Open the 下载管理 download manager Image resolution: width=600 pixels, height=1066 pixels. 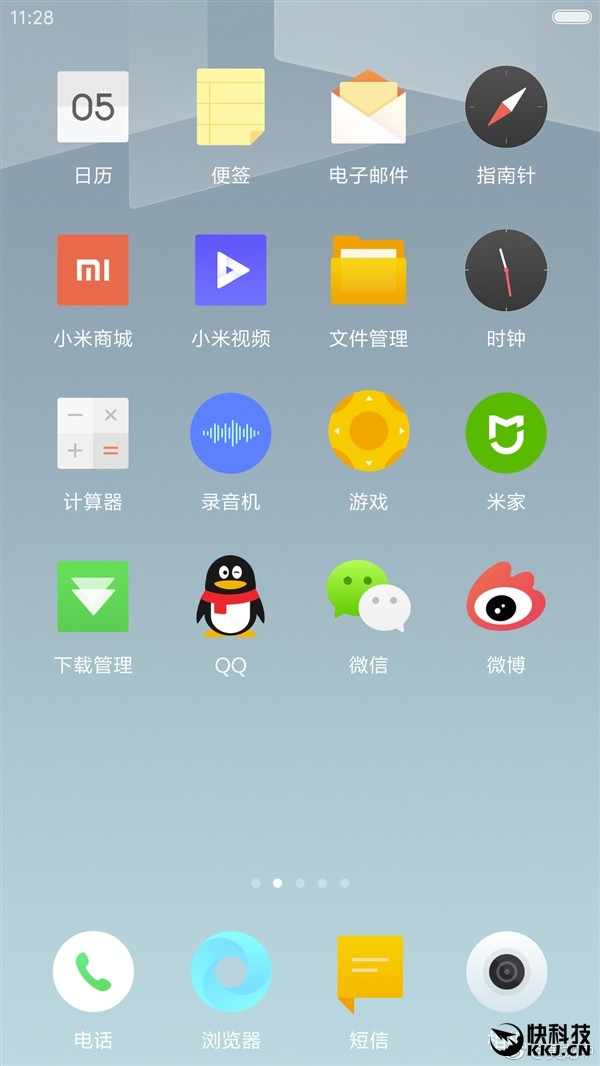93,596
